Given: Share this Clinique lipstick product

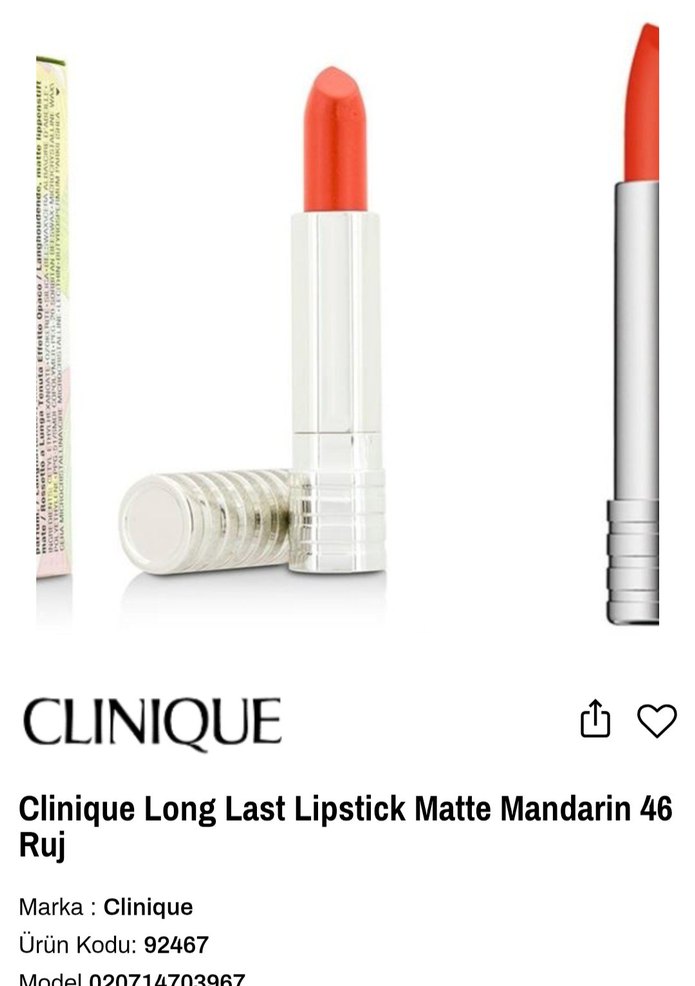Looking at the screenshot, I should [595, 719].
